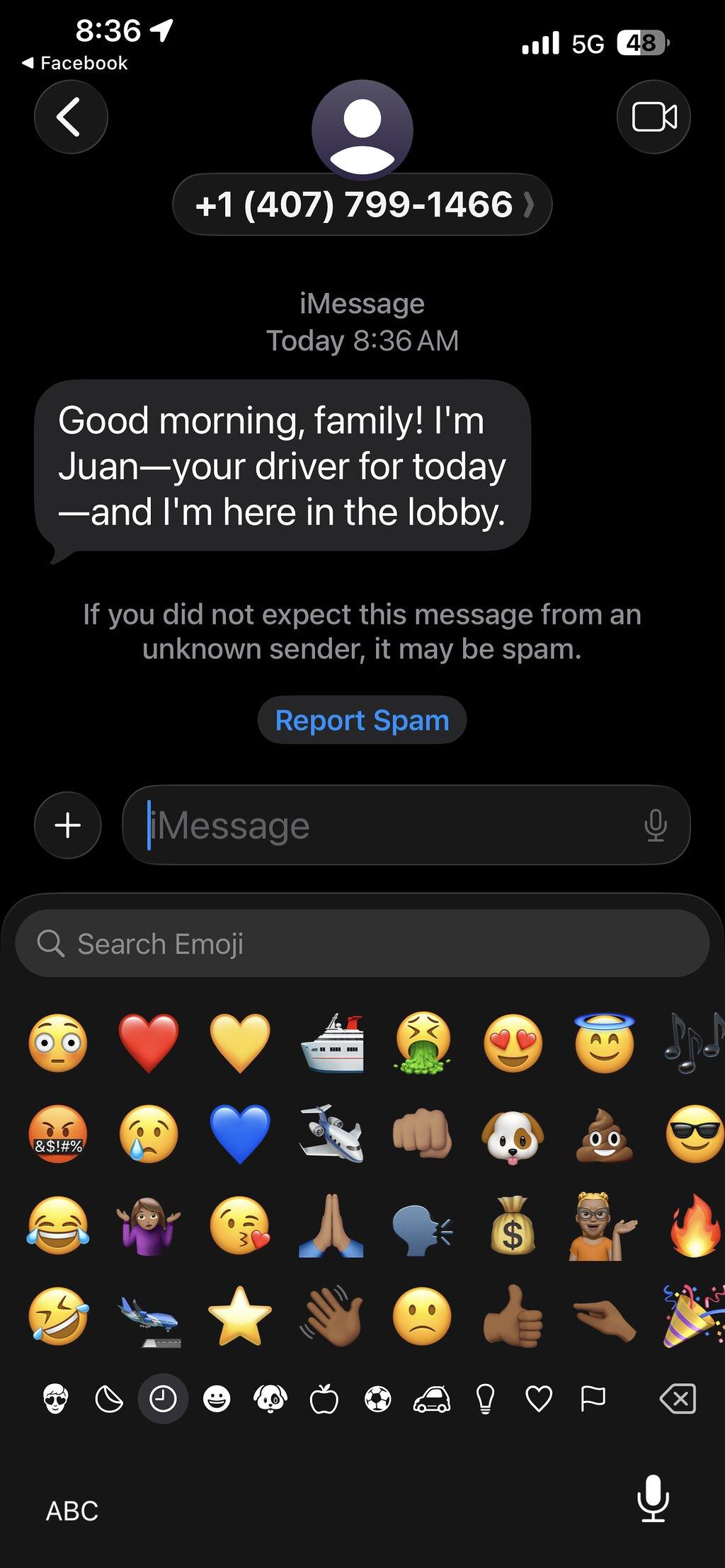The height and width of the screenshot is (1568, 725).
Task: Switch to the animals emoji category
Action: pos(270,1399)
